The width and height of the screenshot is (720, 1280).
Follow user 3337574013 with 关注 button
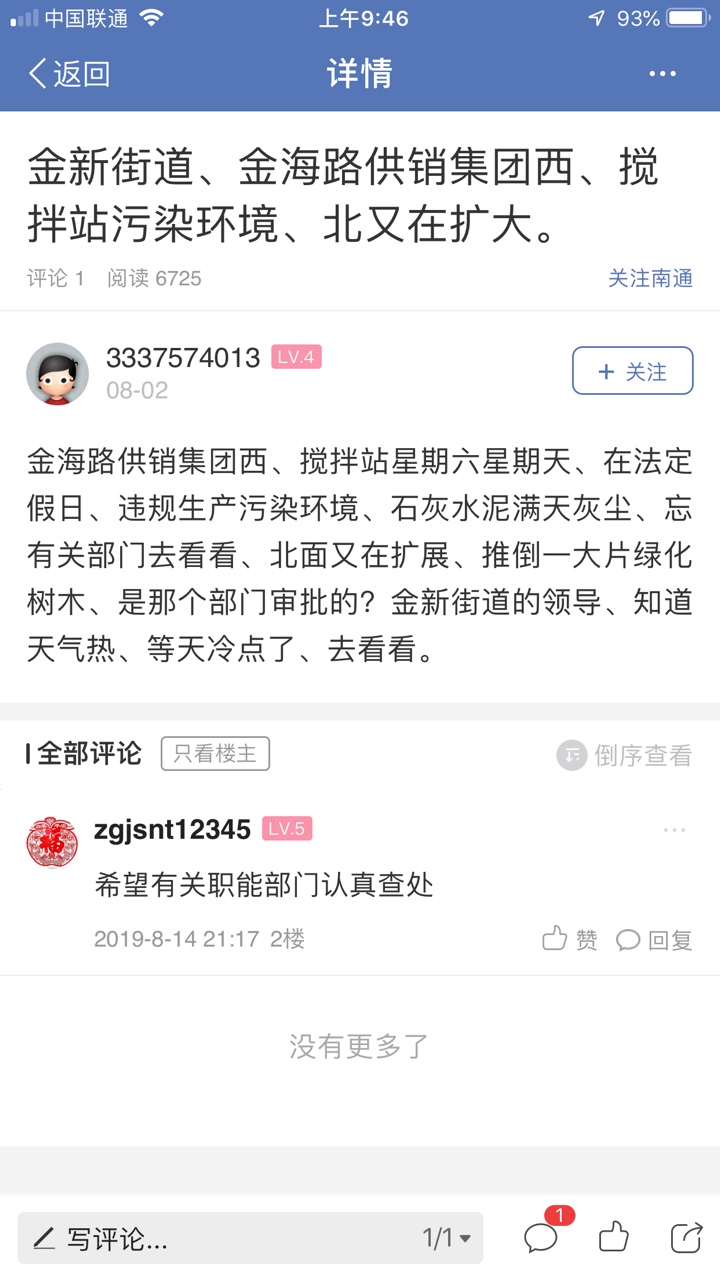[x=632, y=372]
